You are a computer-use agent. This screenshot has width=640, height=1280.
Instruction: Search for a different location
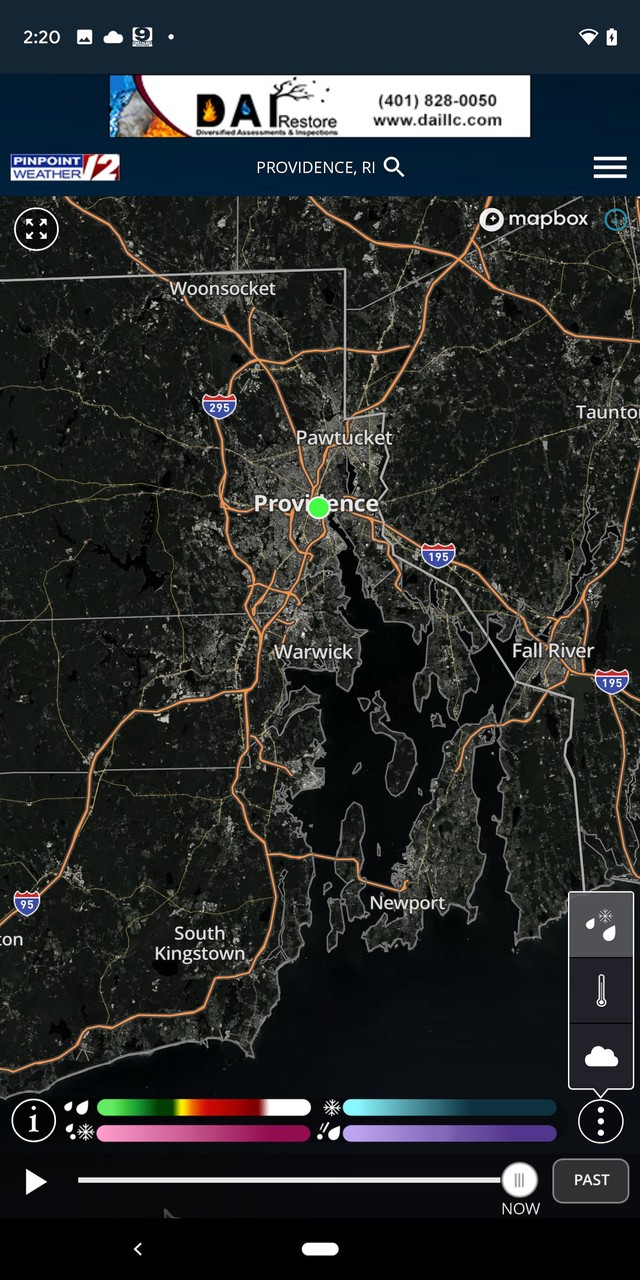pos(394,167)
